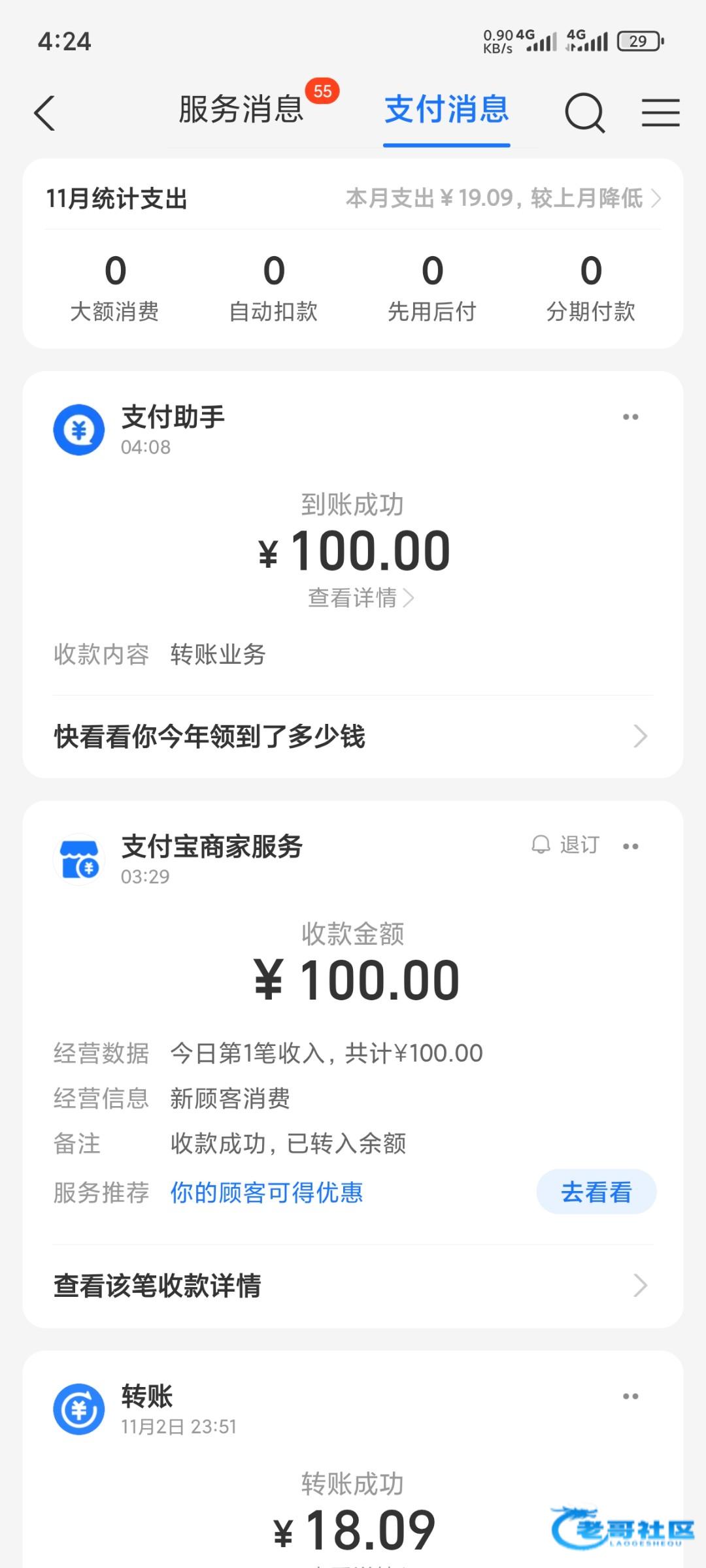706x1568 pixels.
Task: Open 快看看你今年领到了多少钱 row
Action: tap(352, 736)
